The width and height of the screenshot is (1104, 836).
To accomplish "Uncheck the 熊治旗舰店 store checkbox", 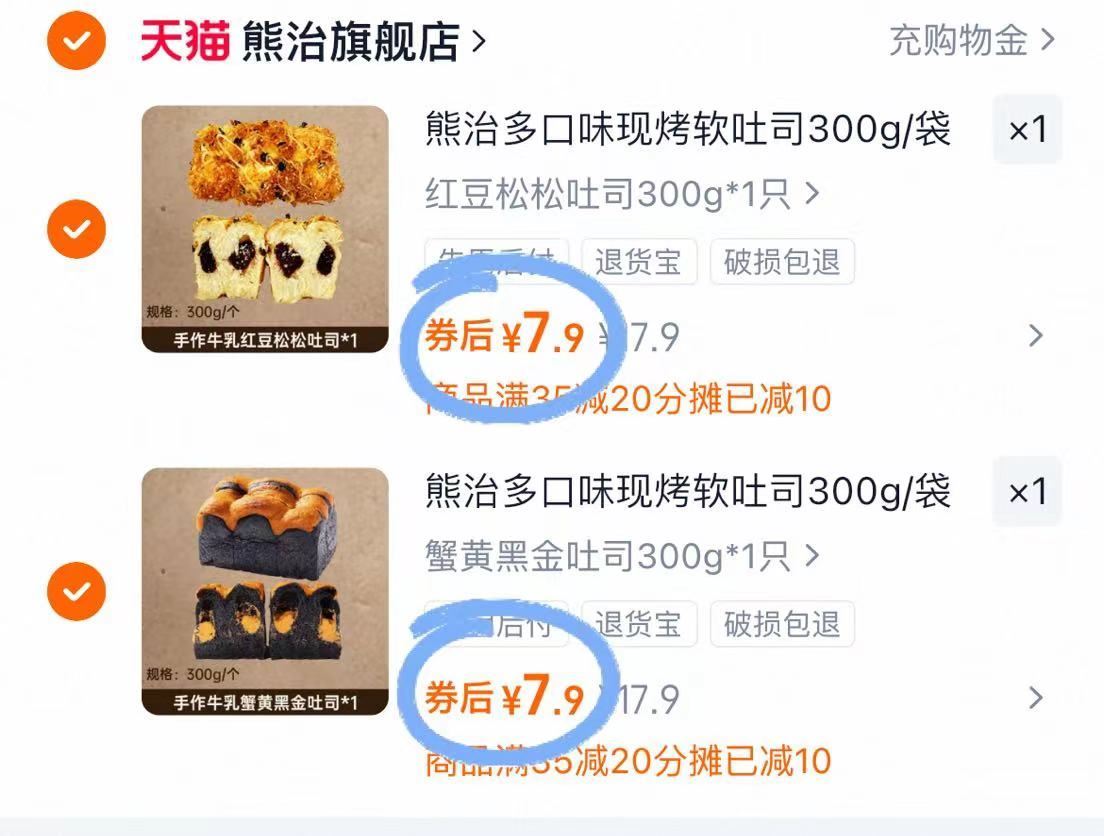I will (x=76, y=41).
